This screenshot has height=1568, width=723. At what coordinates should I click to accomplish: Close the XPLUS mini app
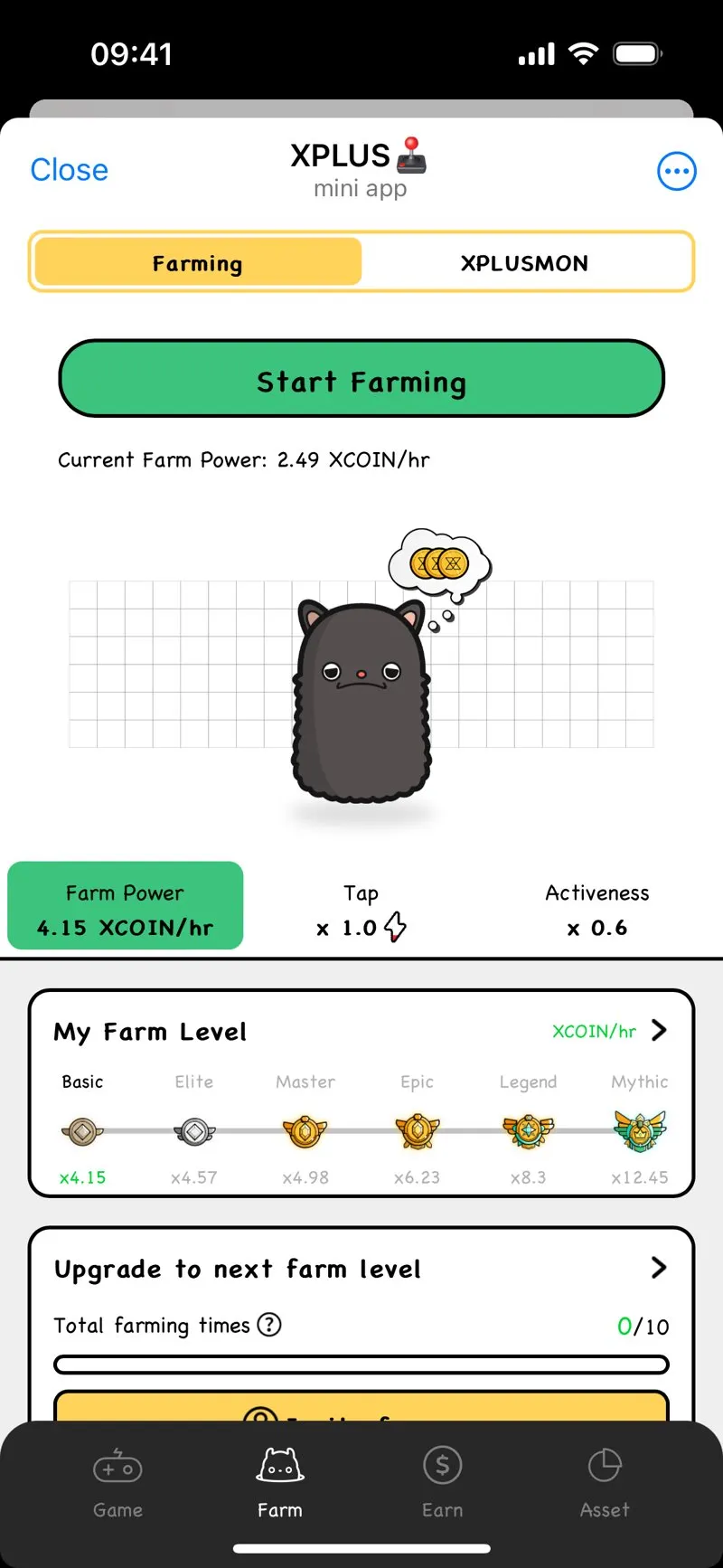click(x=70, y=170)
